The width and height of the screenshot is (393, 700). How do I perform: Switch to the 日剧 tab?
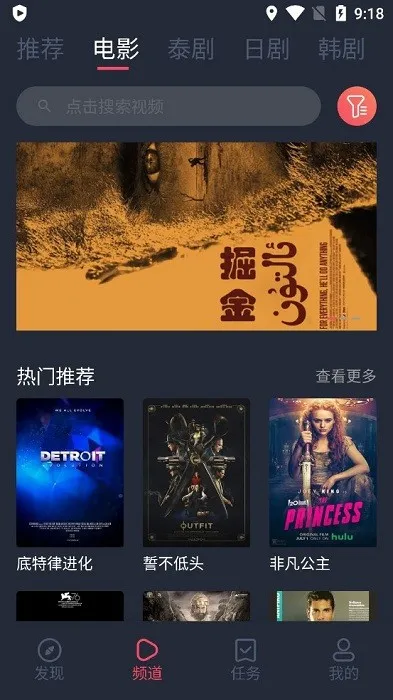coord(267,49)
